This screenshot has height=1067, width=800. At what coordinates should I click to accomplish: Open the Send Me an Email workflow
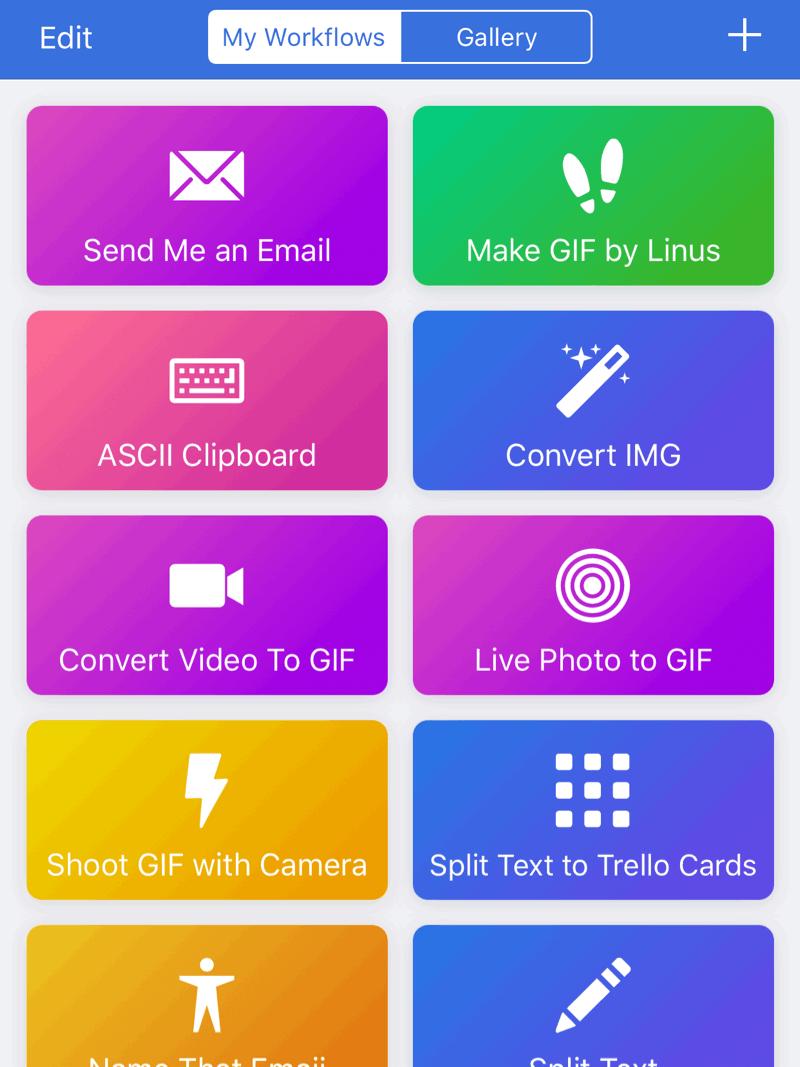[x=207, y=196]
